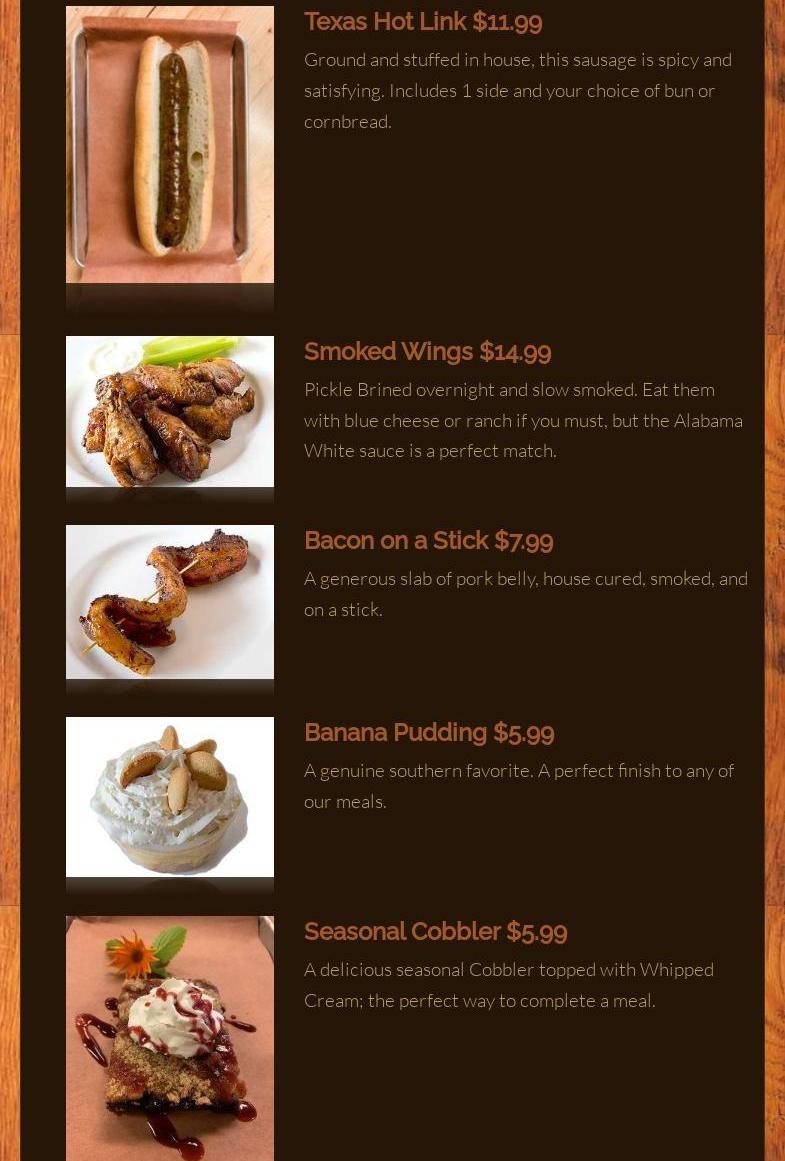This screenshot has height=1161, width=785.
Task: Open the Texas Hot Link photo
Action: [x=170, y=145]
